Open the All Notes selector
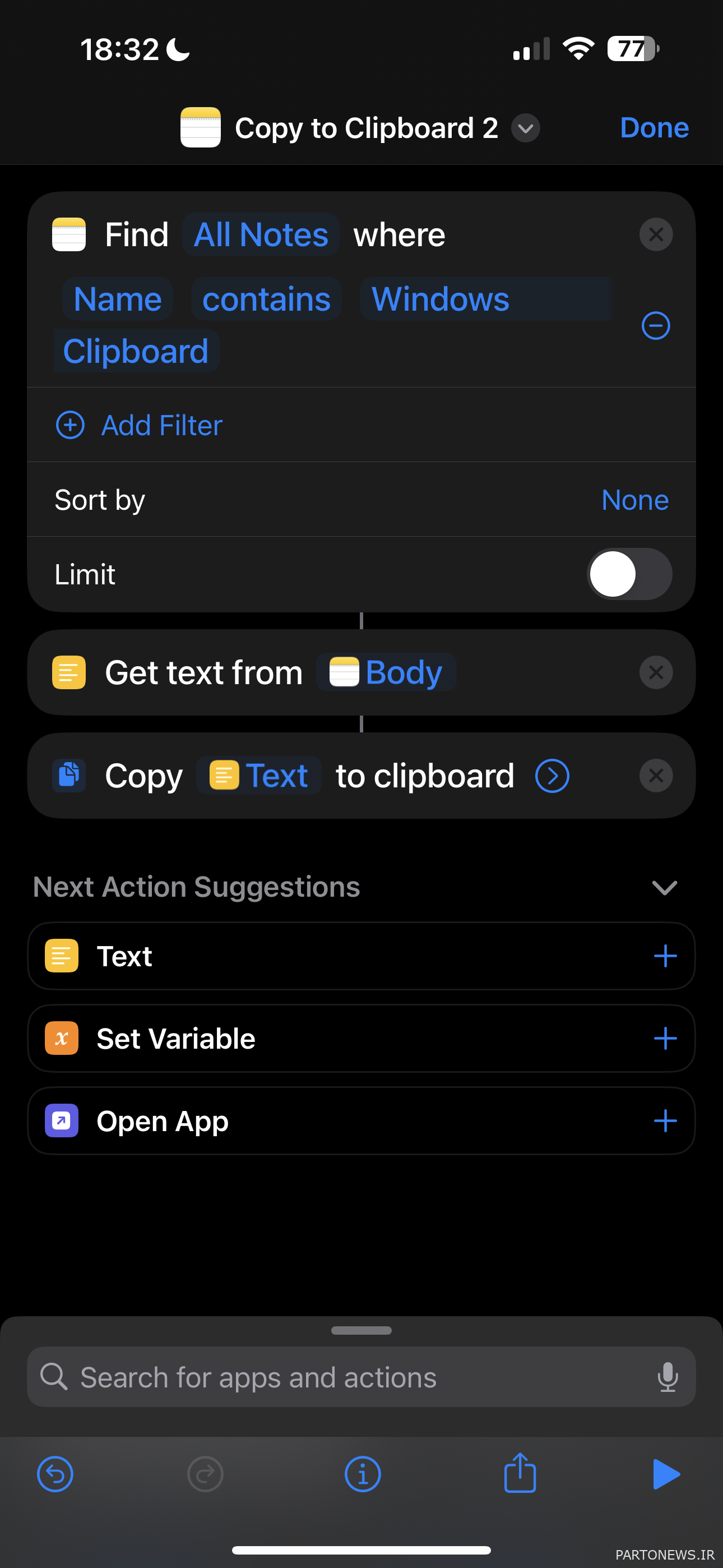 coord(261,234)
